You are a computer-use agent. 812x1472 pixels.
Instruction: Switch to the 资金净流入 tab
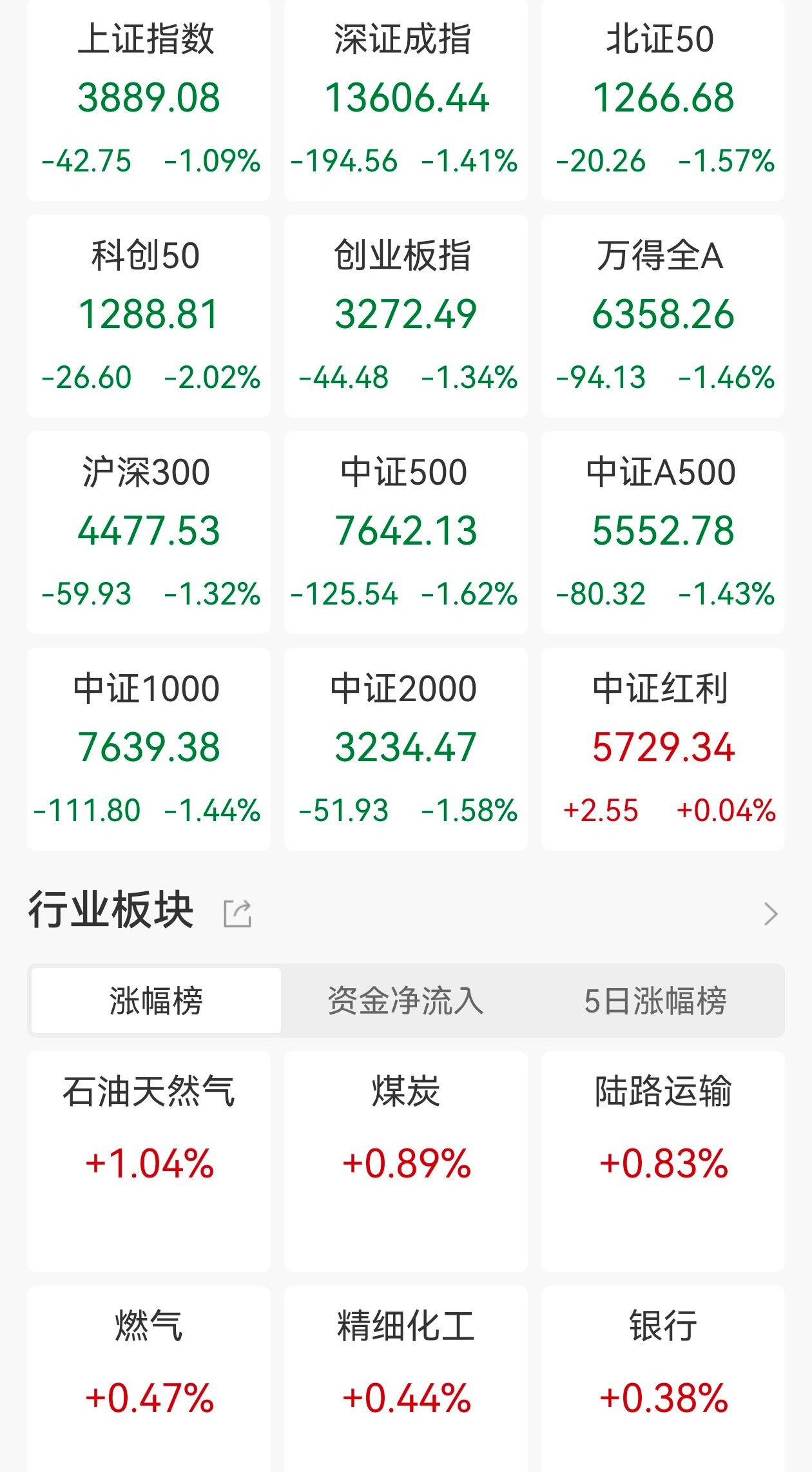pyautogui.click(x=405, y=1001)
